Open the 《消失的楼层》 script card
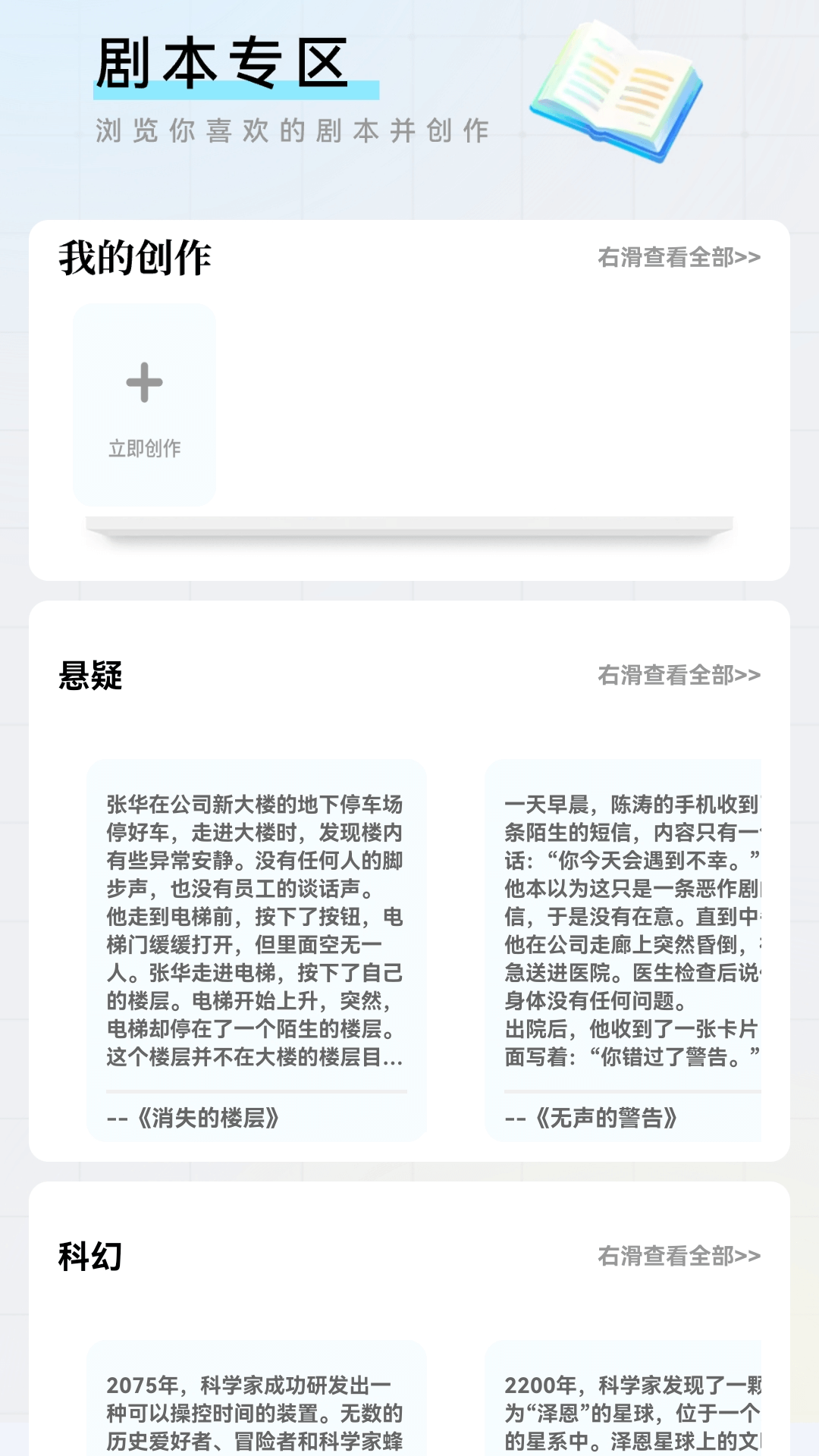Viewport: 819px width, 1456px height. 256,949
